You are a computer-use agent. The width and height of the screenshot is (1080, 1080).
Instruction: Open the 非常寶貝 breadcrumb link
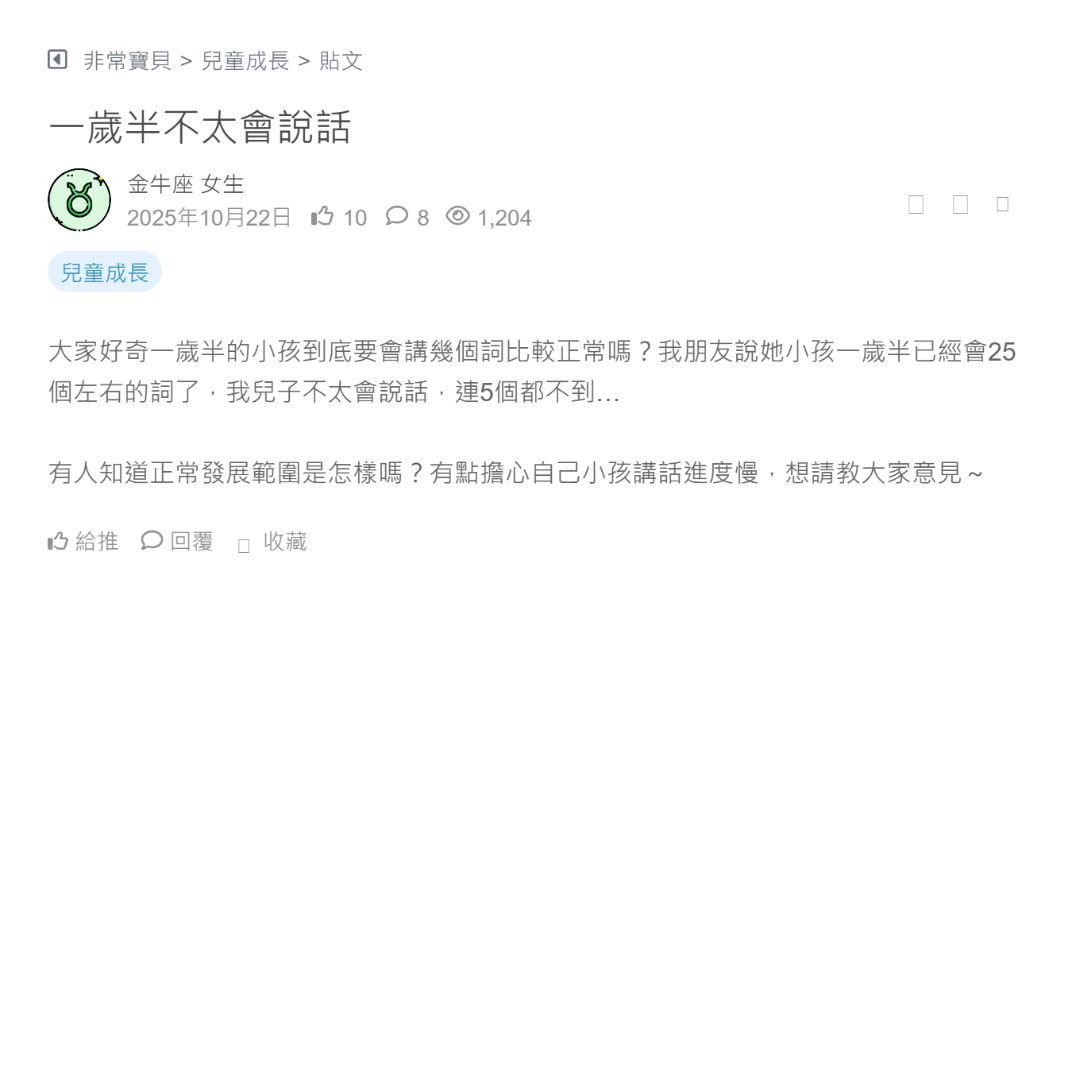coord(127,61)
